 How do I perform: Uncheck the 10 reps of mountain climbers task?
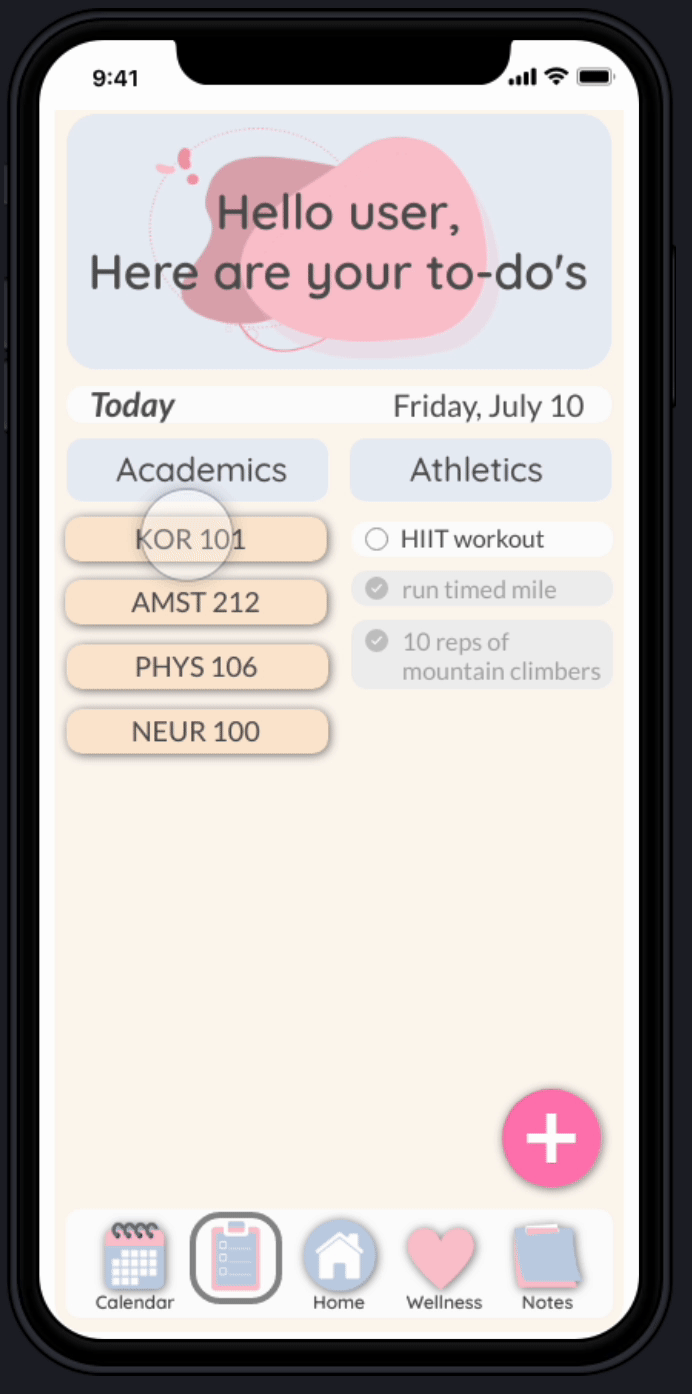pos(376,640)
